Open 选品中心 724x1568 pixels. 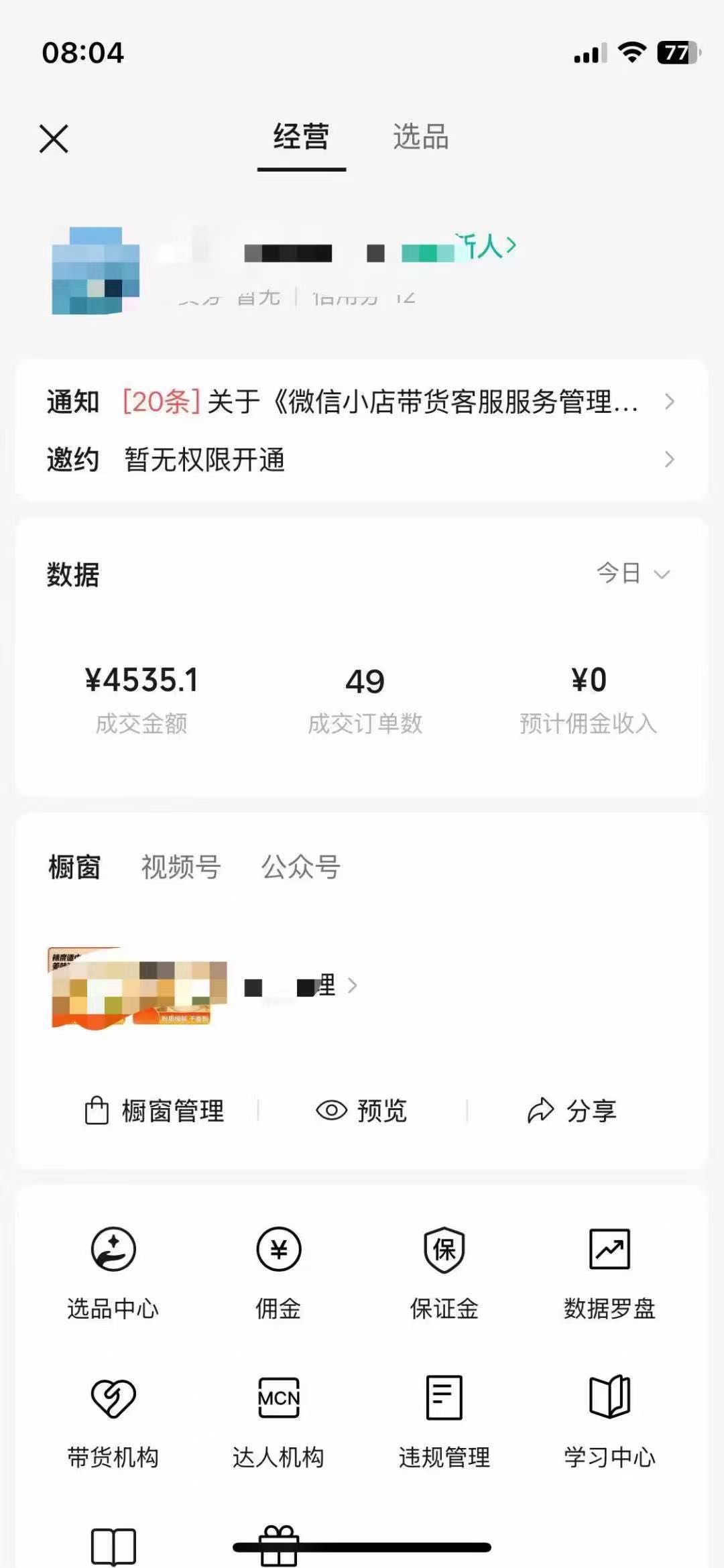pyautogui.click(x=113, y=1270)
